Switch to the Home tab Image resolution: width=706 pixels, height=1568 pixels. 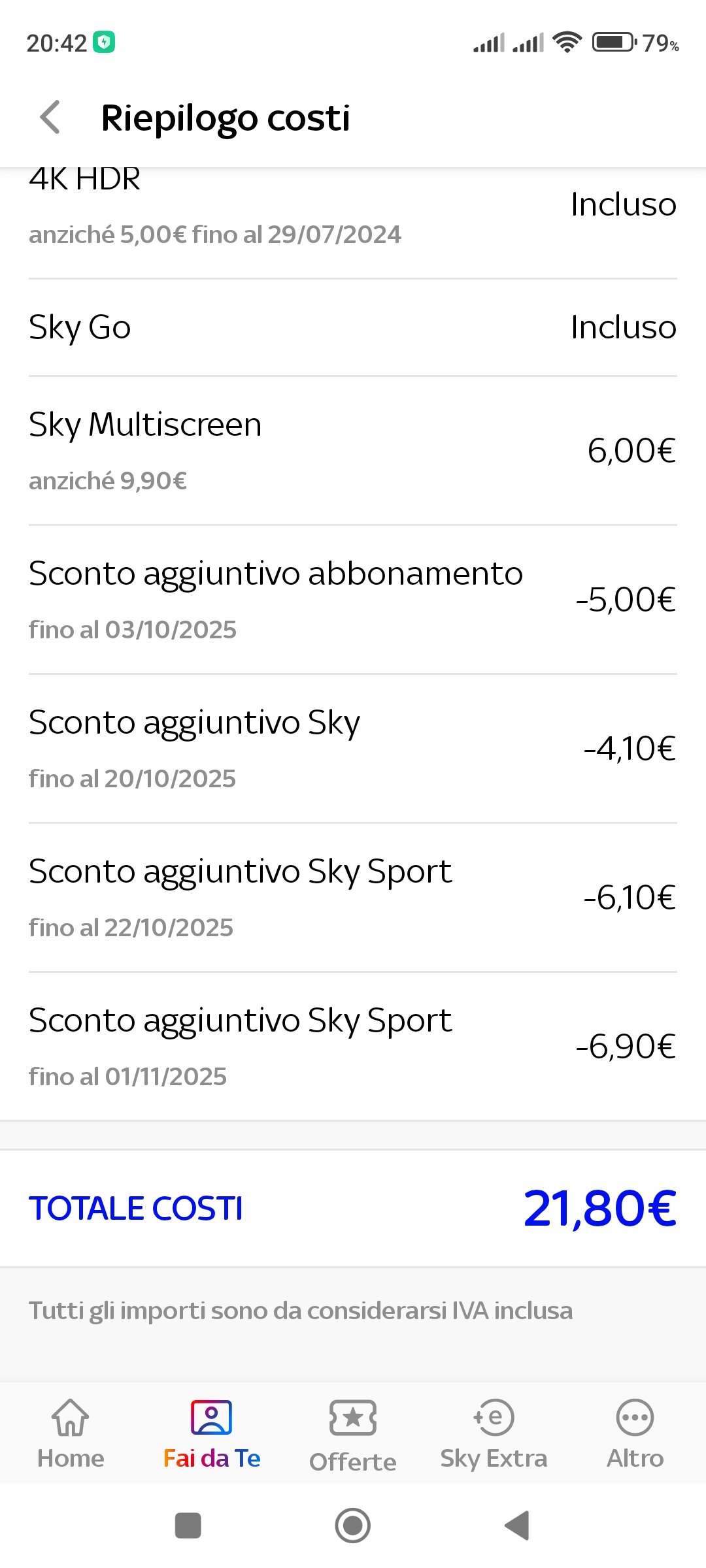pyautogui.click(x=71, y=1434)
